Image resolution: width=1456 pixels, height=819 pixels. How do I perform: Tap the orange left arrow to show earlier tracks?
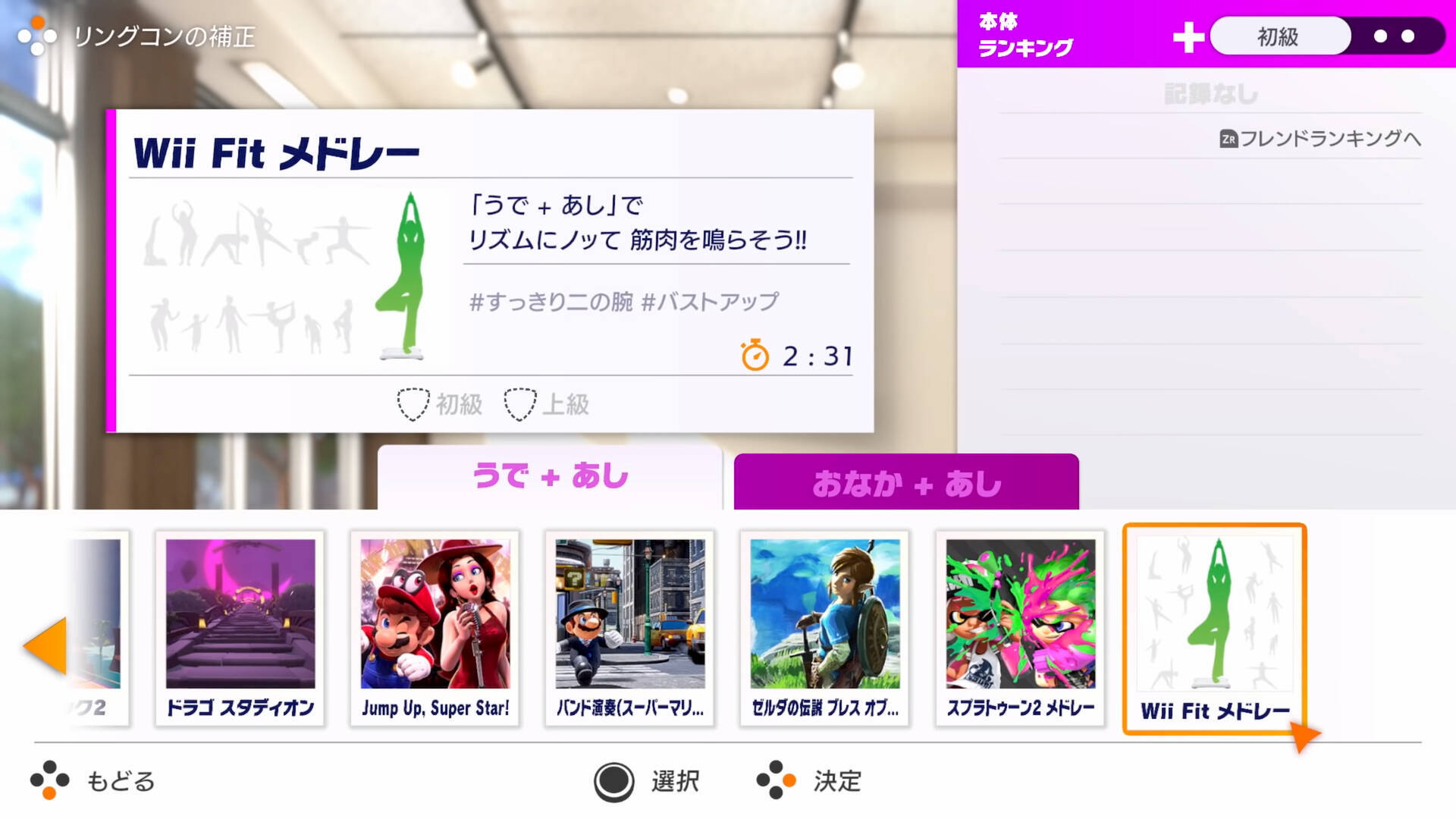(x=47, y=645)
